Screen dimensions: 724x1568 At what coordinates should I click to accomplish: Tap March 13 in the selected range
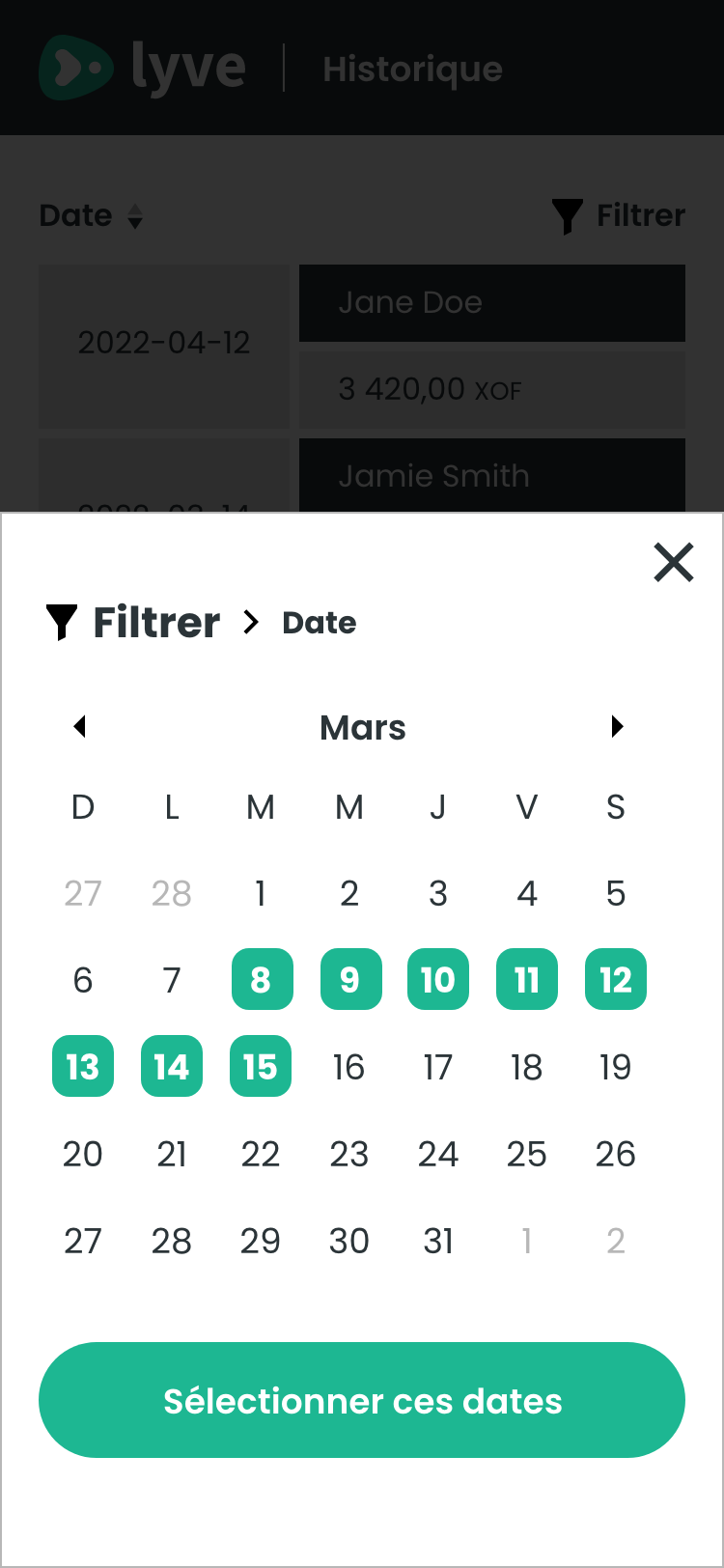click(x=83, y=1067)
